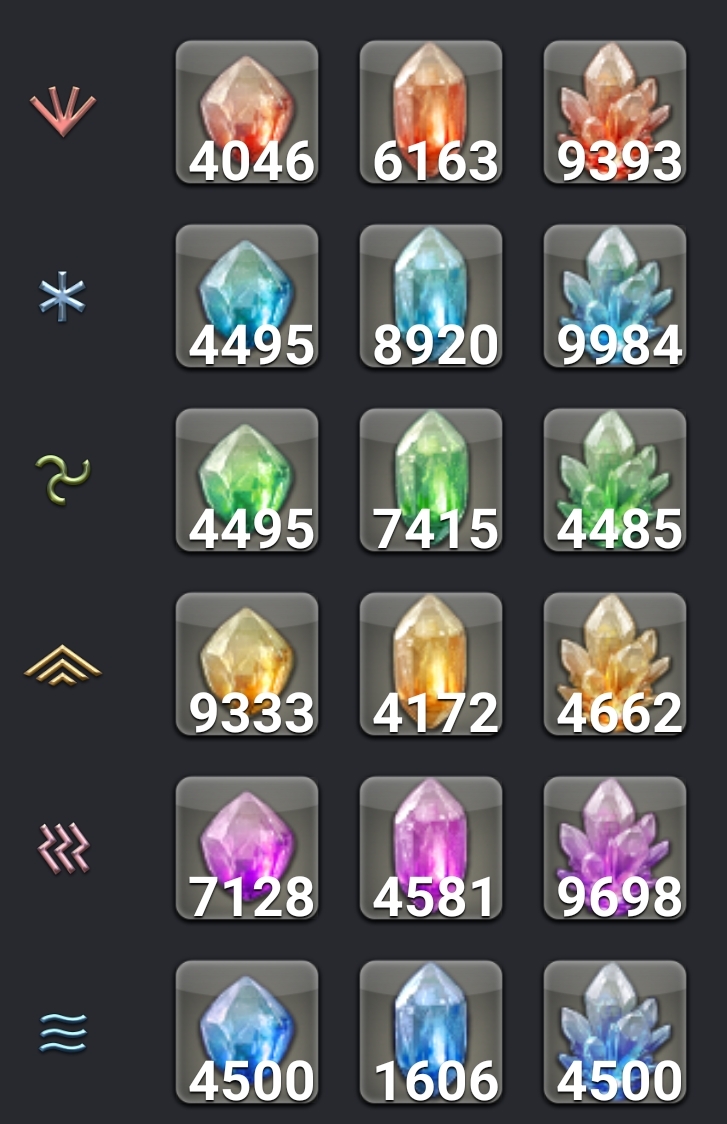Select the water crystal with 1606
The image size is (727, 1124).
[x=431, y=1032]
